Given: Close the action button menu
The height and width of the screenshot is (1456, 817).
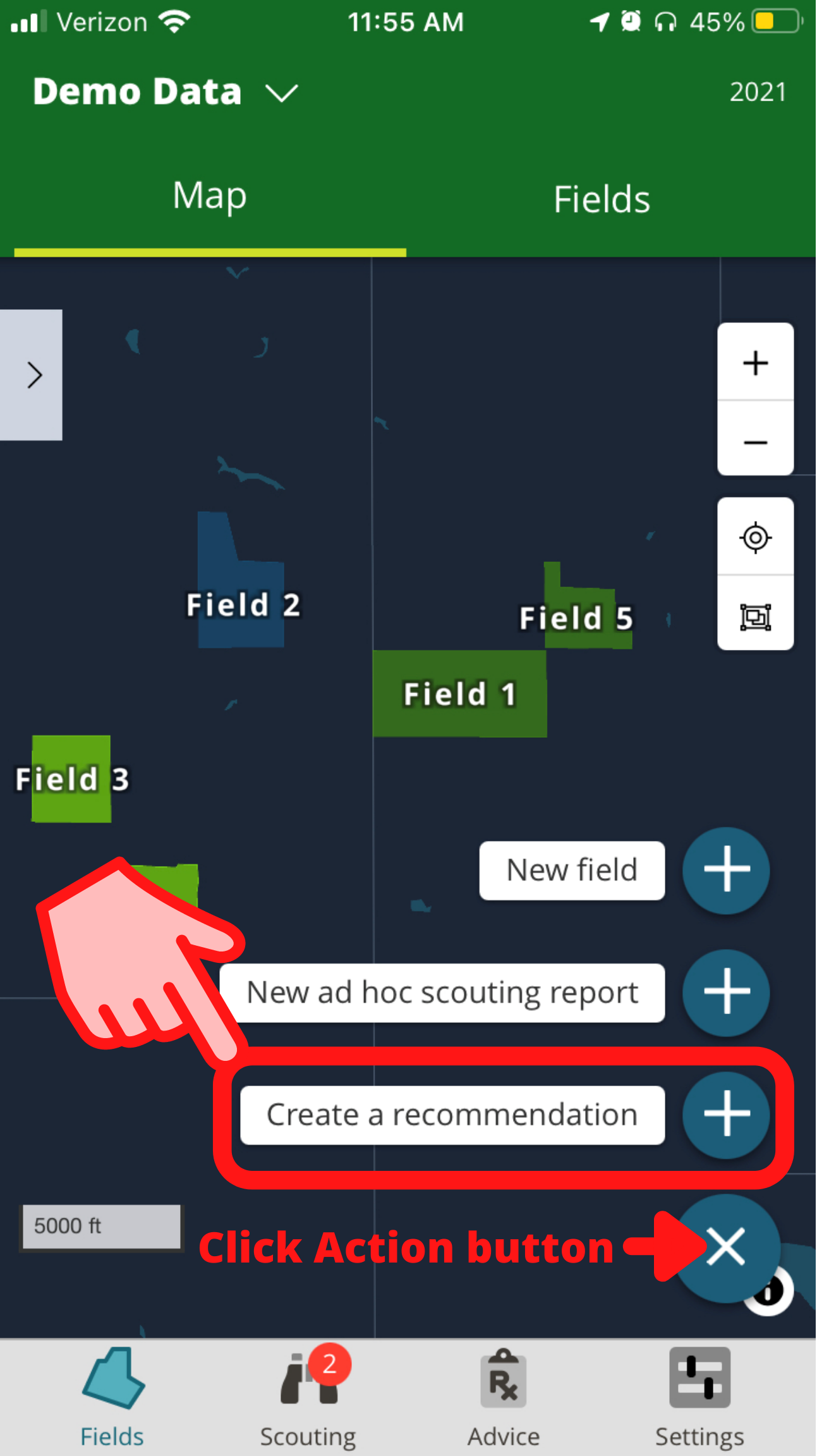Looking at the screenshot, I should (726, 1247).
